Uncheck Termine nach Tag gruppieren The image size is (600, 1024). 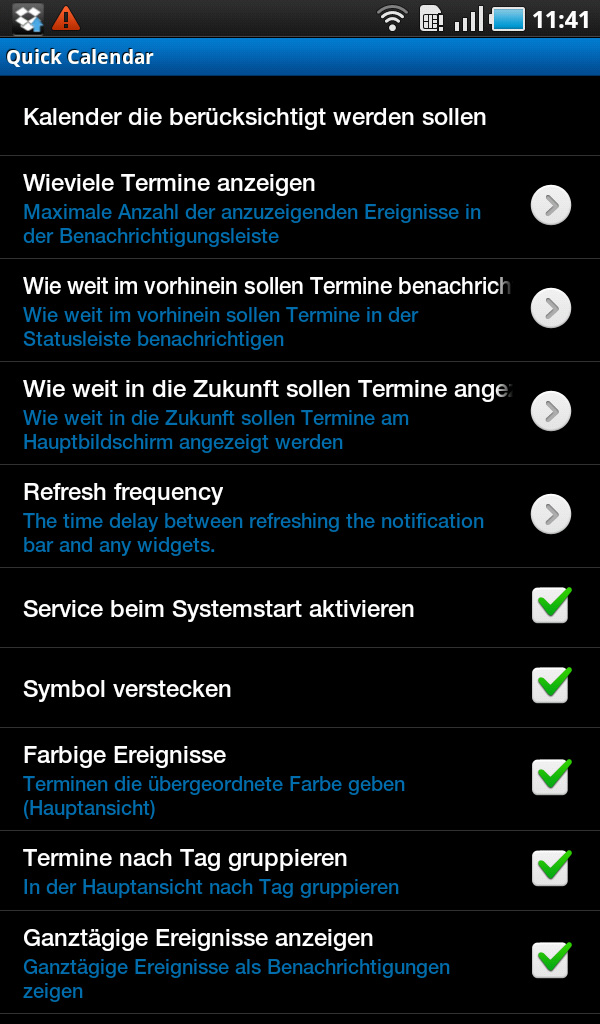pyautogui.click(x=550, y=869)
